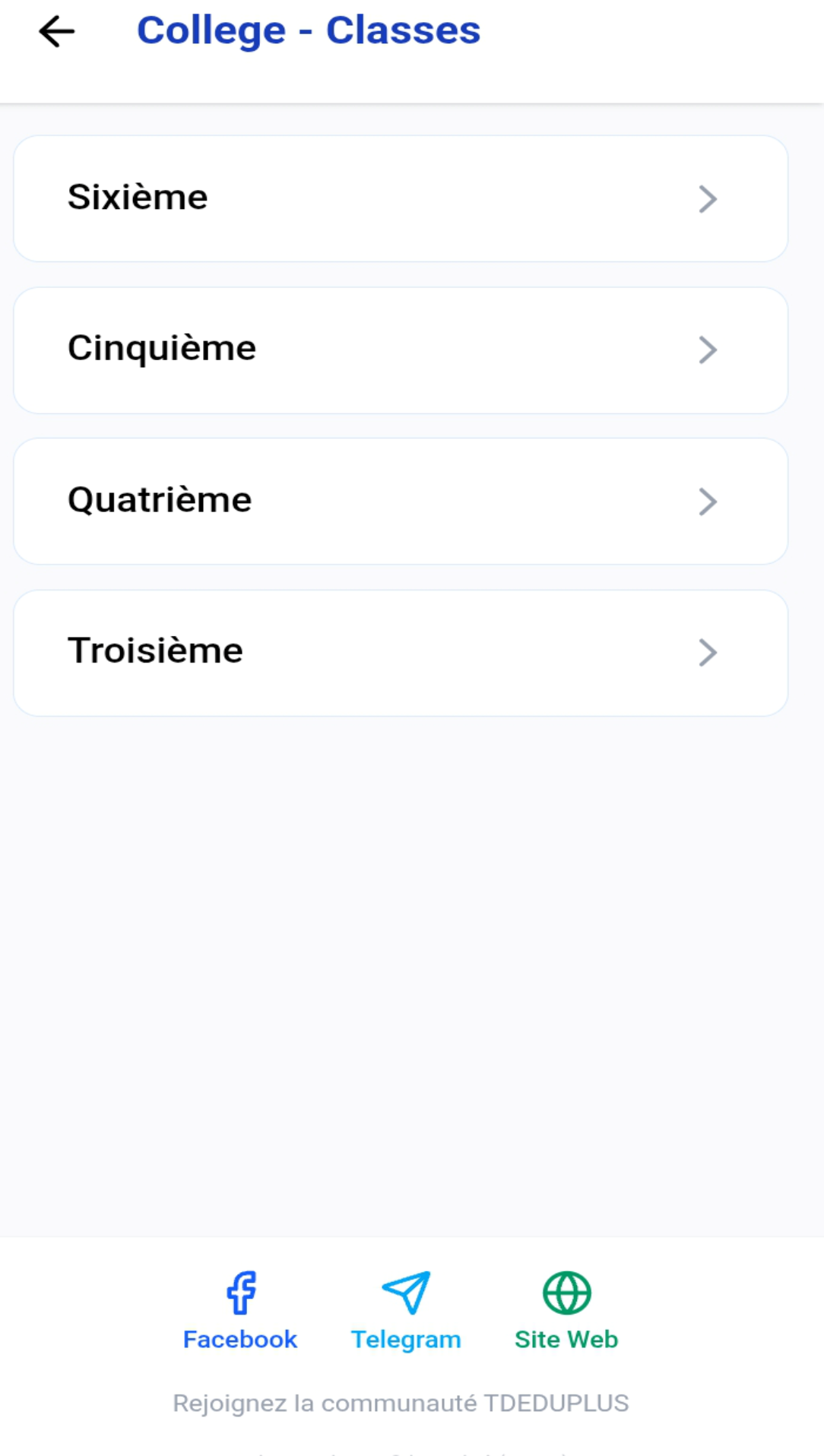Open the Troisième class card
Viewport: 824px width, 1456px height.
400,652
